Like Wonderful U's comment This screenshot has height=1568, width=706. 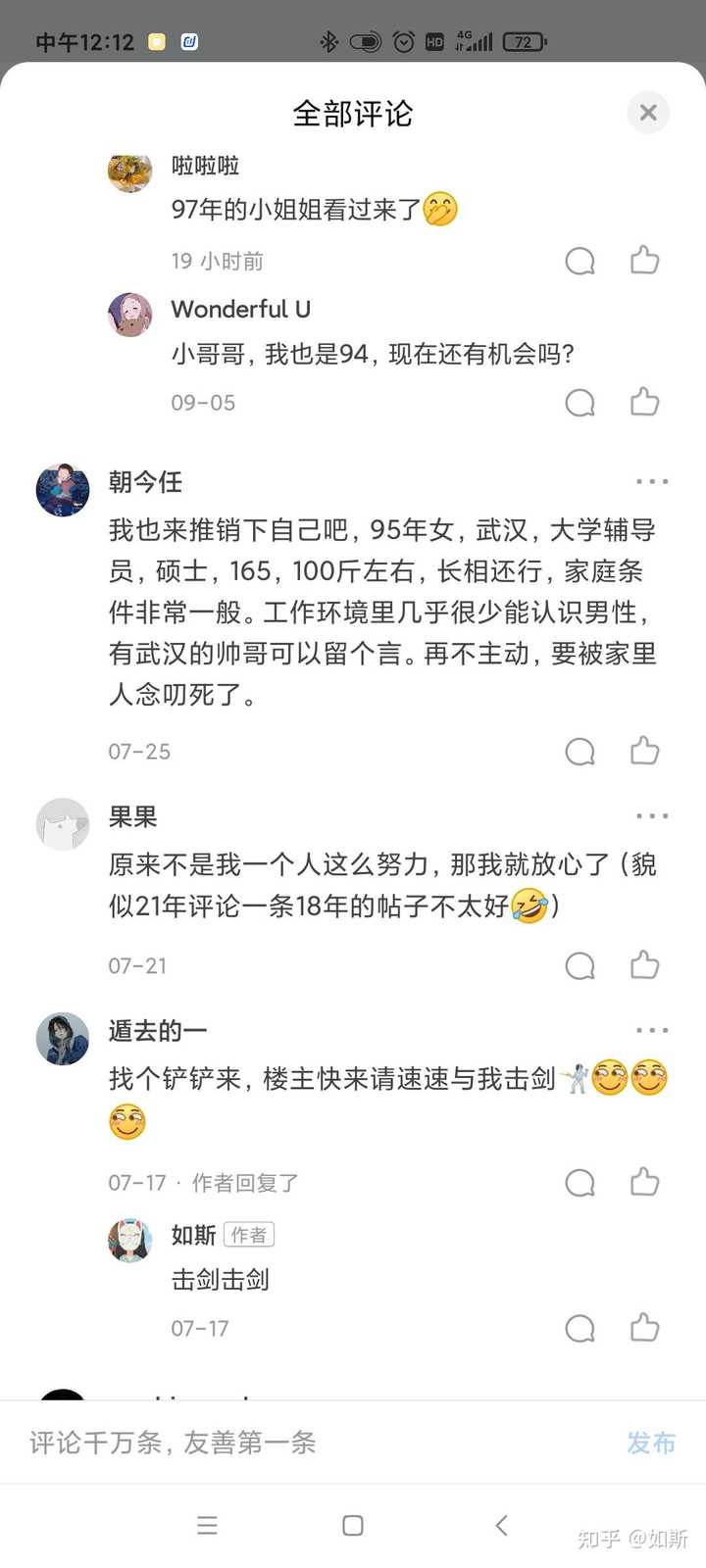click(x=644, y=402)
